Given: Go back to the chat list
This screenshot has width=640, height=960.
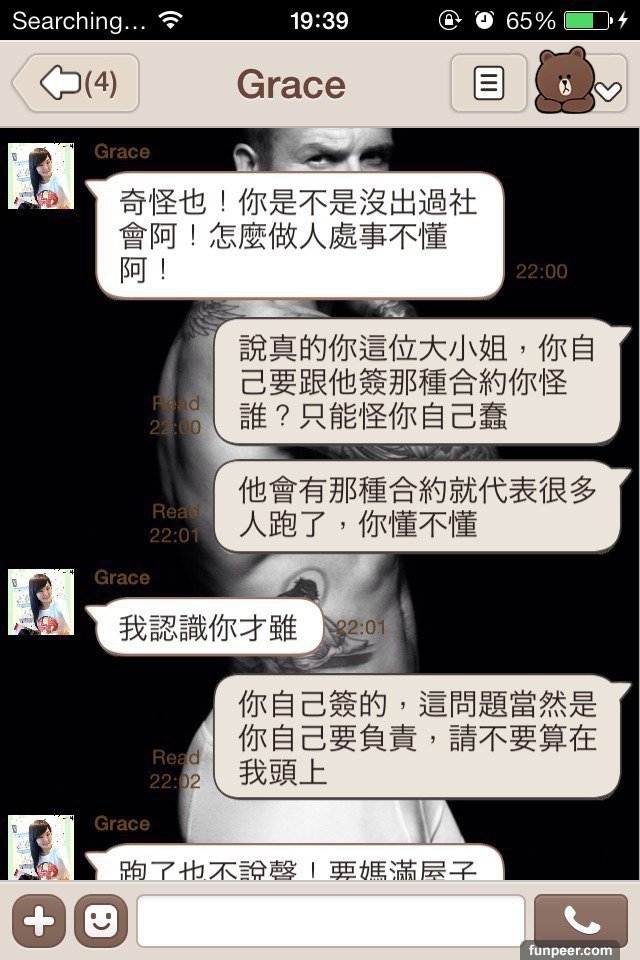Looking at the screenshot, I should tap(76, 84).
